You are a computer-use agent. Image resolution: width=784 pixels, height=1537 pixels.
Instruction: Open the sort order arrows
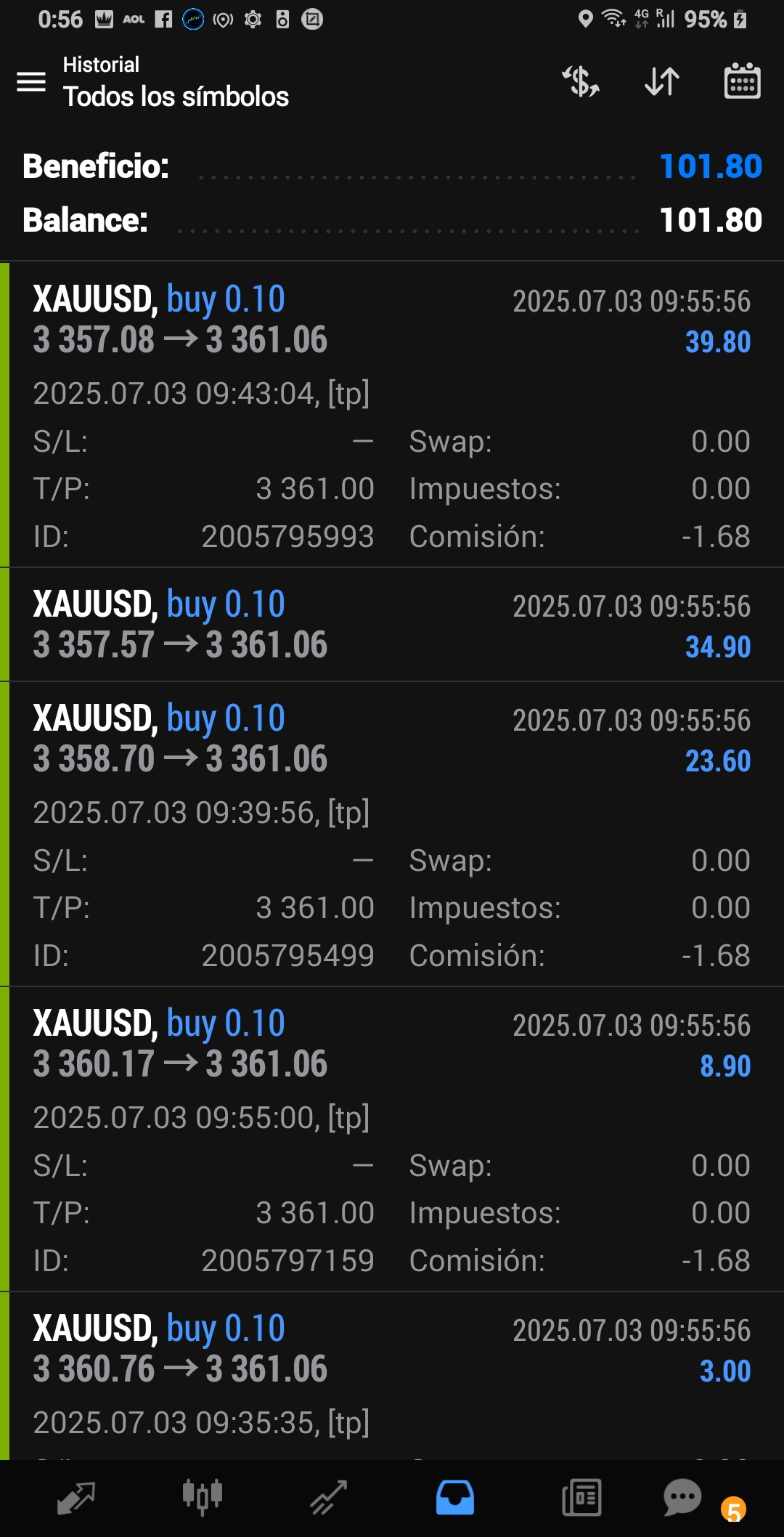tap(661, 81)
